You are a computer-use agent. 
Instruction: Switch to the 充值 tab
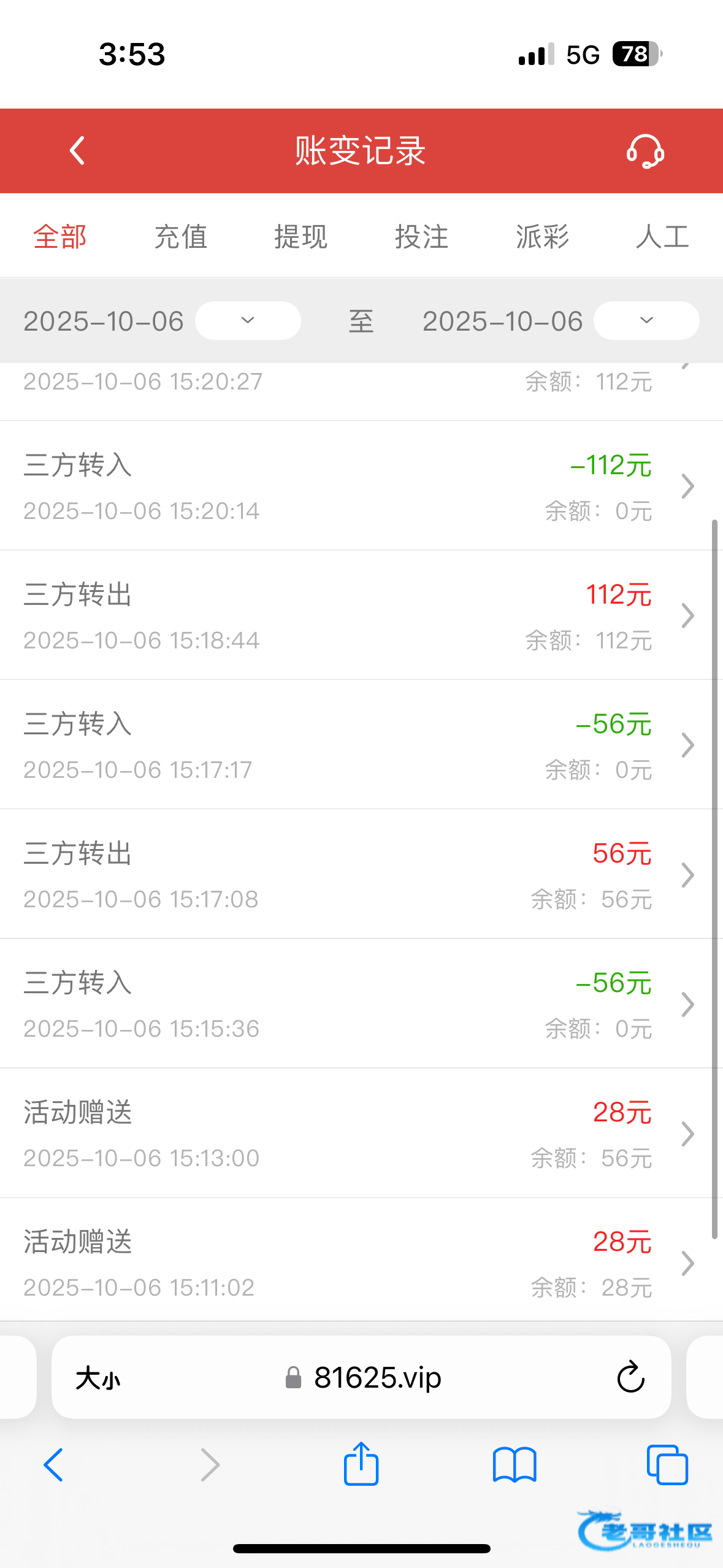pyautogui.click(x=181, y=237)
